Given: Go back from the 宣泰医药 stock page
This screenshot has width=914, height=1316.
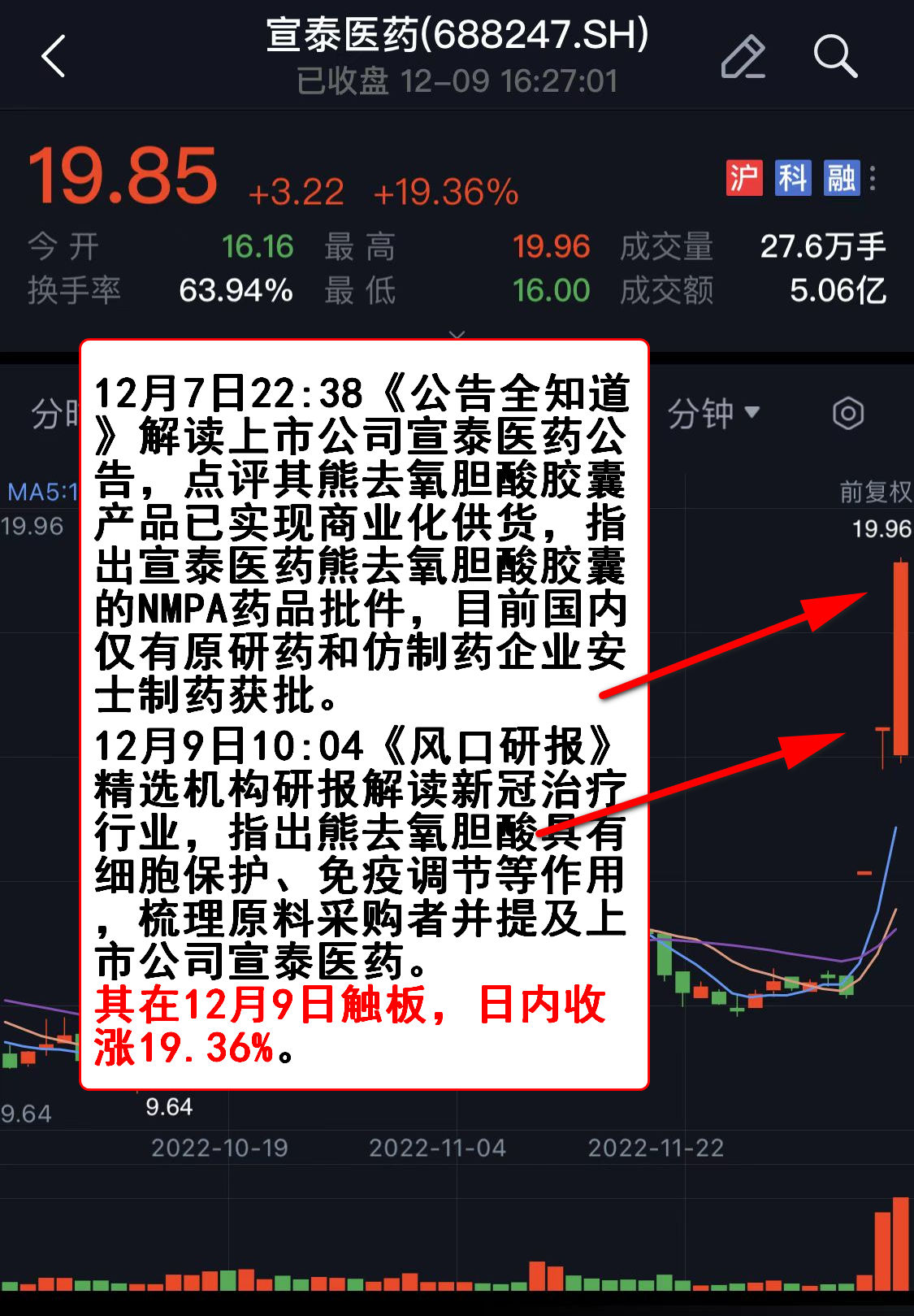Looking at the screenshot, I should pos(54,57).
